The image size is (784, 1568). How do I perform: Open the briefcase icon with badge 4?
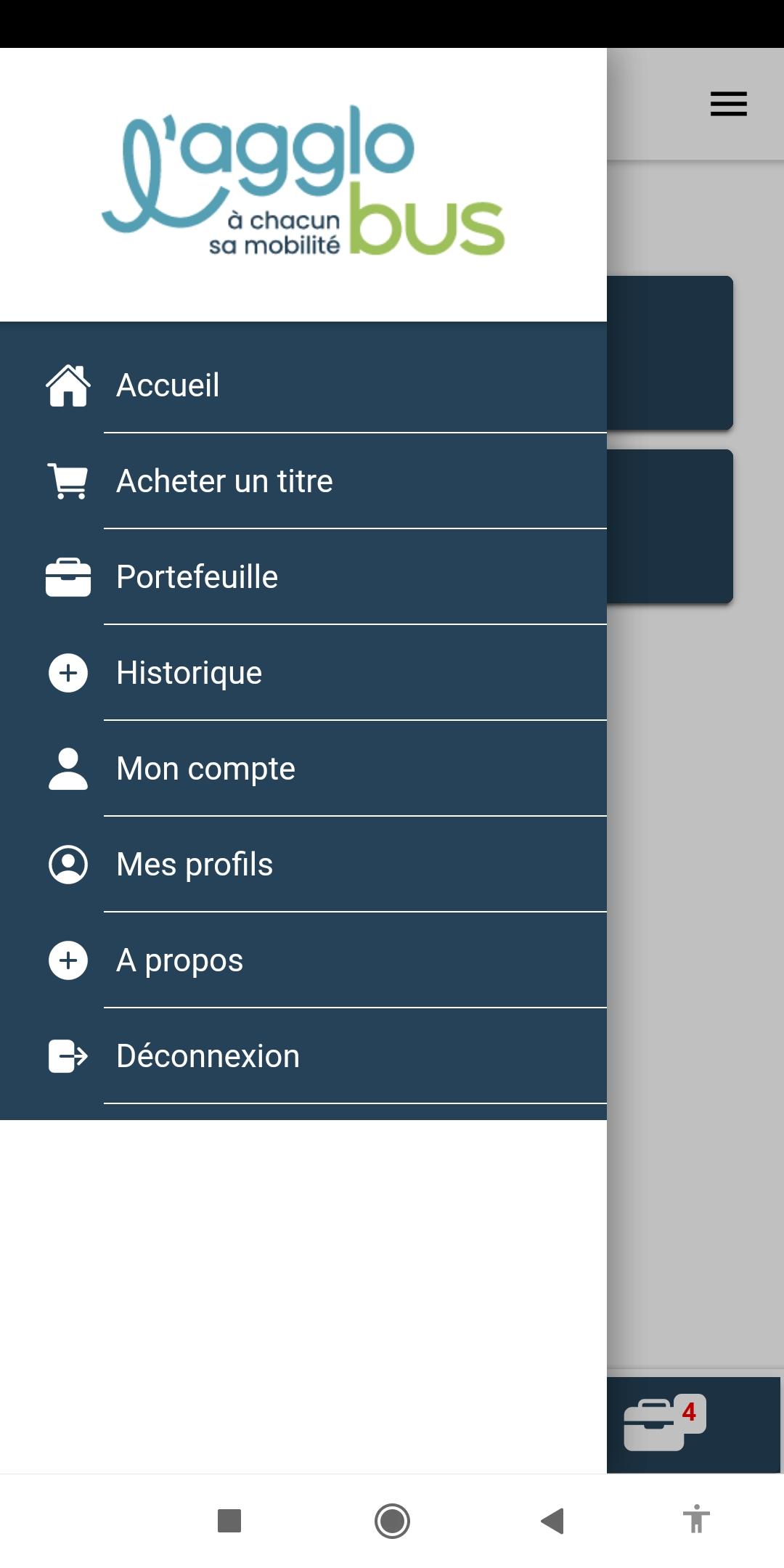[x=664, y=1423]
